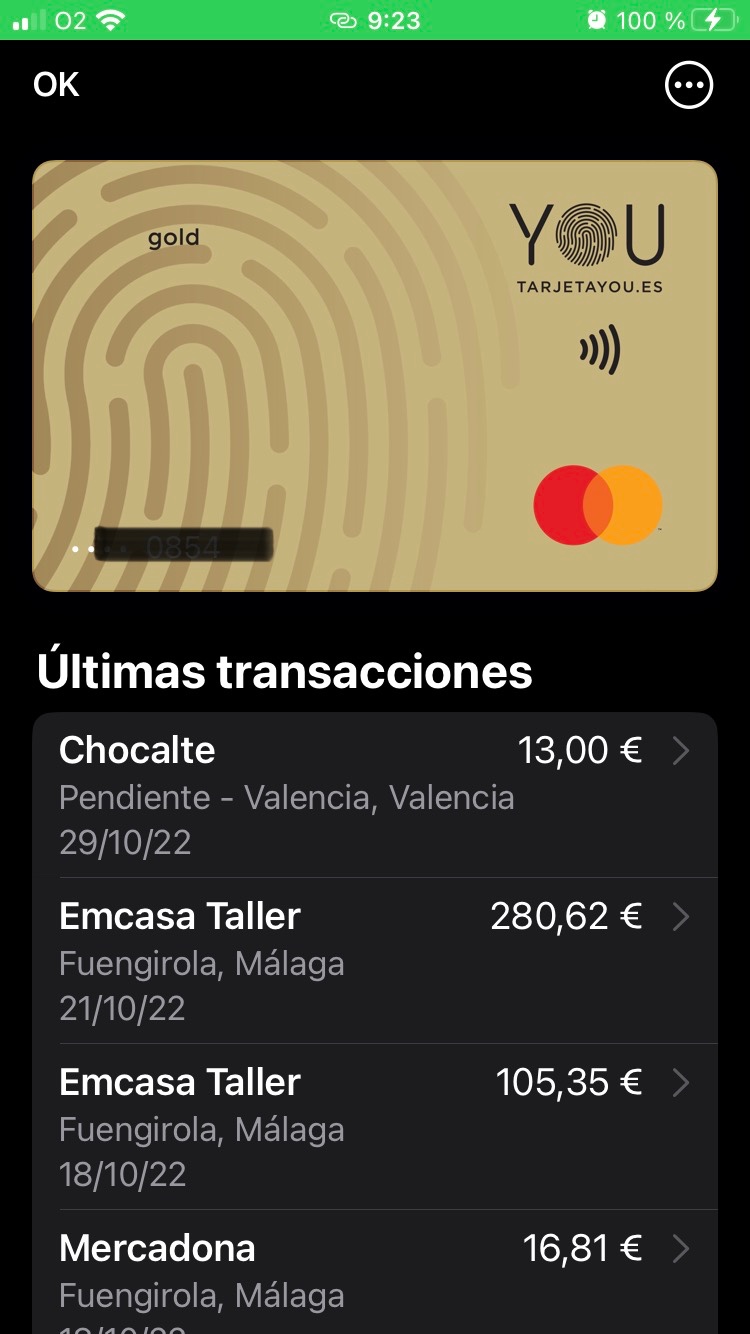Select the Mercadona 16,81 € transaction
This screenshot has width=750, height=1334.
click(x=375, y=1272)
